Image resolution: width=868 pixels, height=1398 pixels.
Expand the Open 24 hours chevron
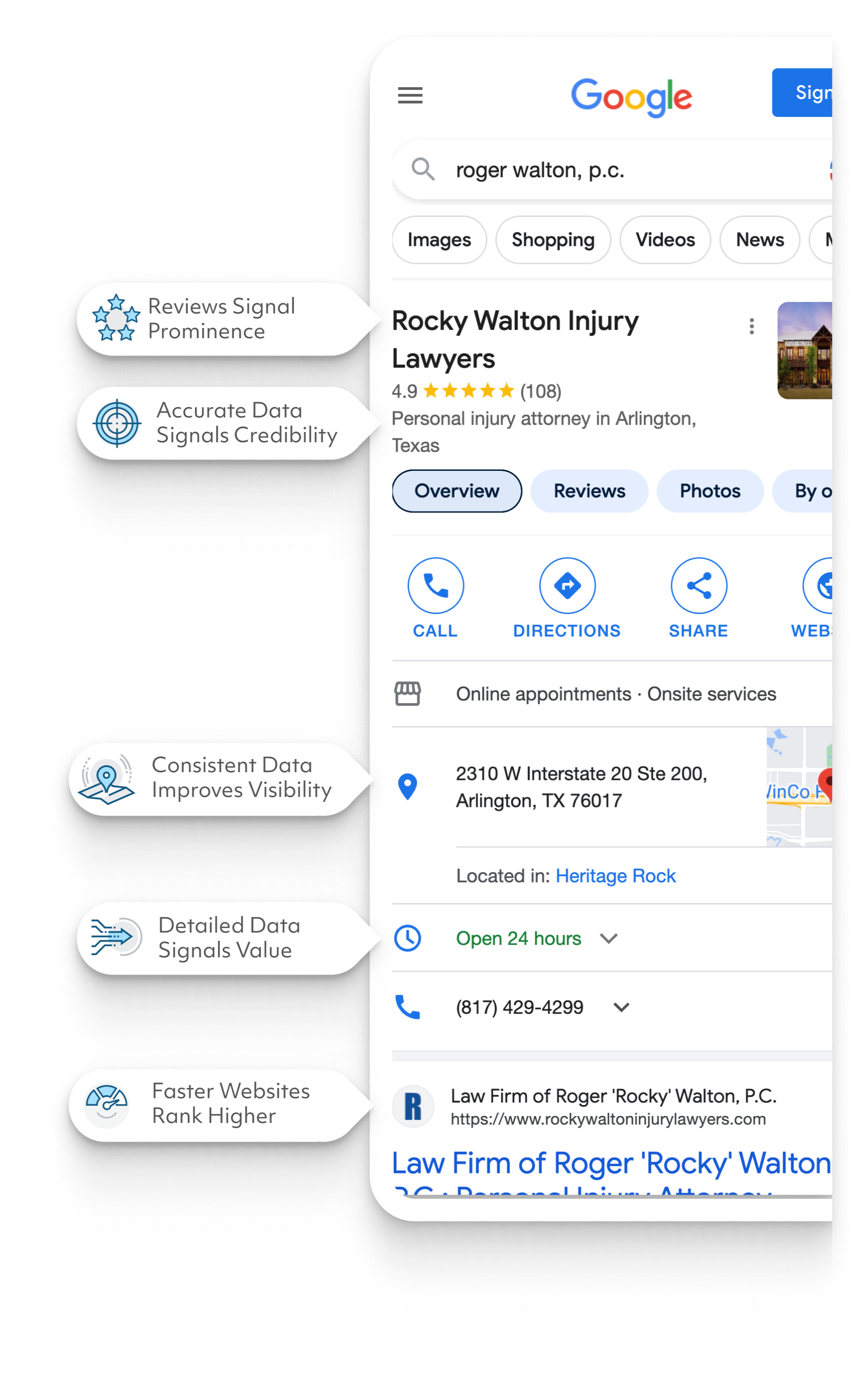608,938
